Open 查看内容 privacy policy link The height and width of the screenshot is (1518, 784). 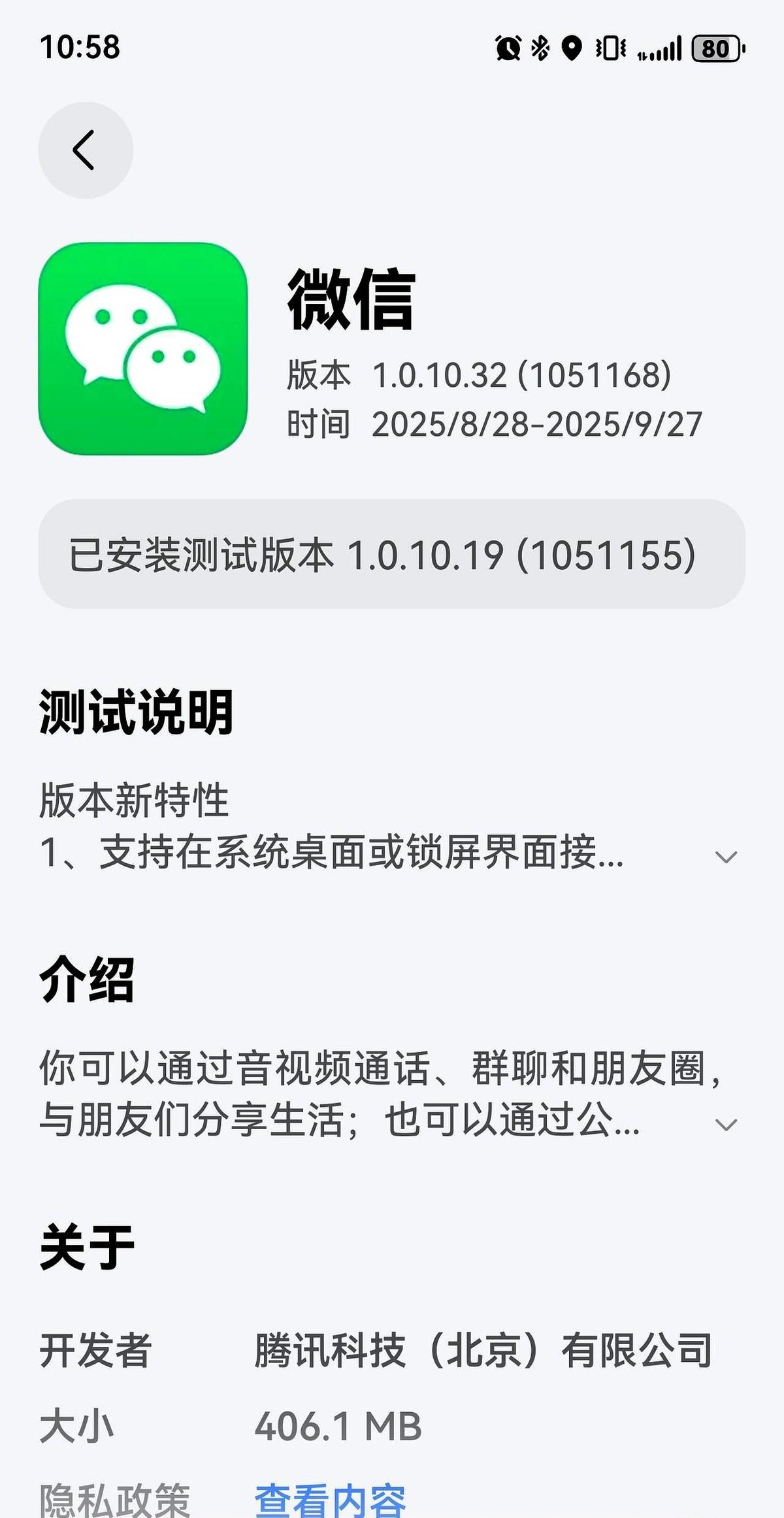click(x=332, y=1500)
